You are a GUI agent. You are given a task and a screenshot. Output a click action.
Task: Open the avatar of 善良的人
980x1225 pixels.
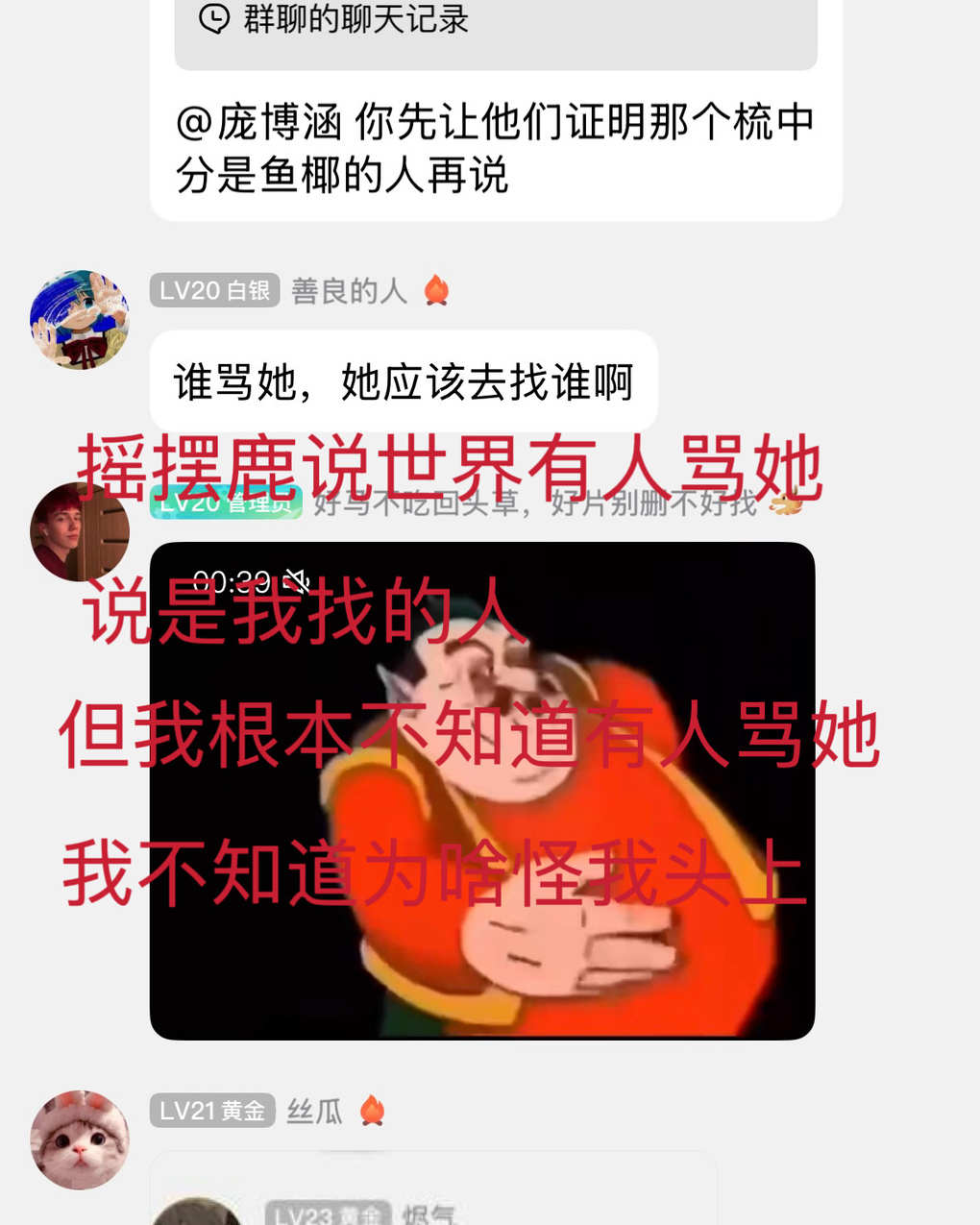[x=79, y=320]
